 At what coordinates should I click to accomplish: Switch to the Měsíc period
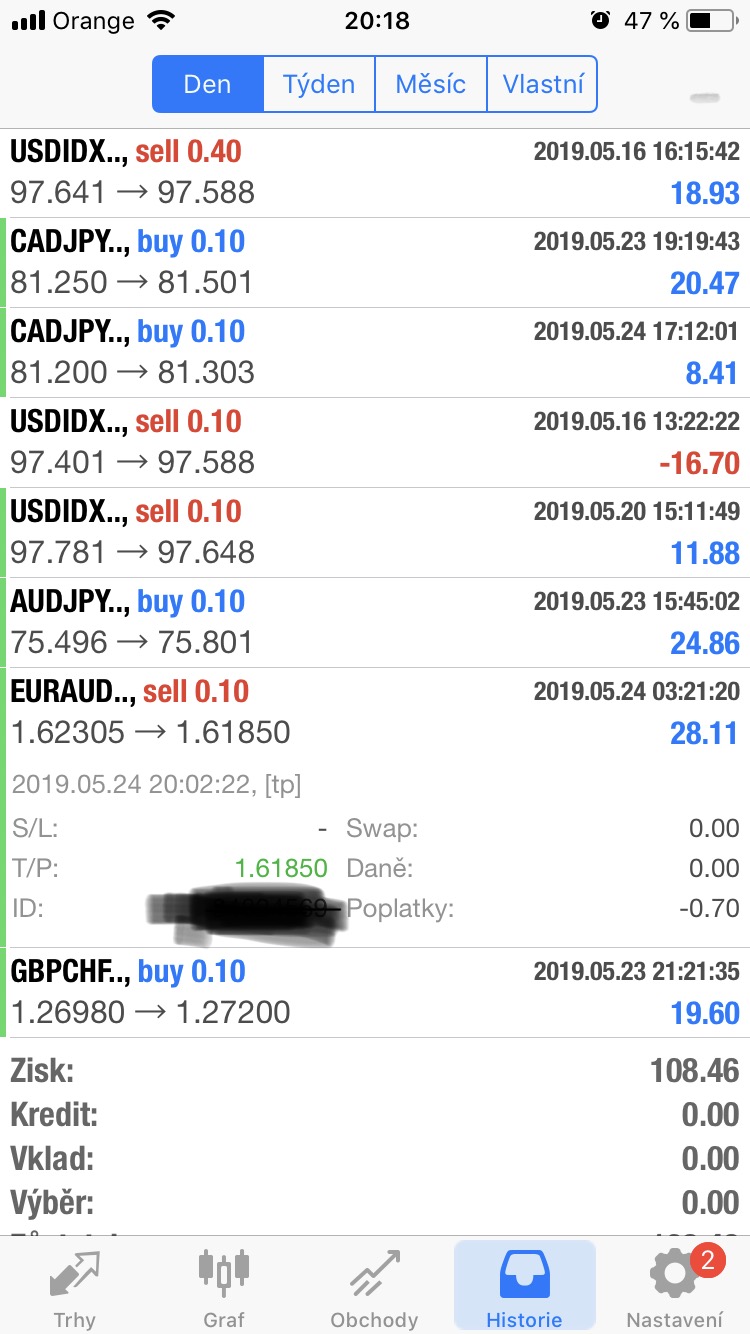tap(431, 84)
